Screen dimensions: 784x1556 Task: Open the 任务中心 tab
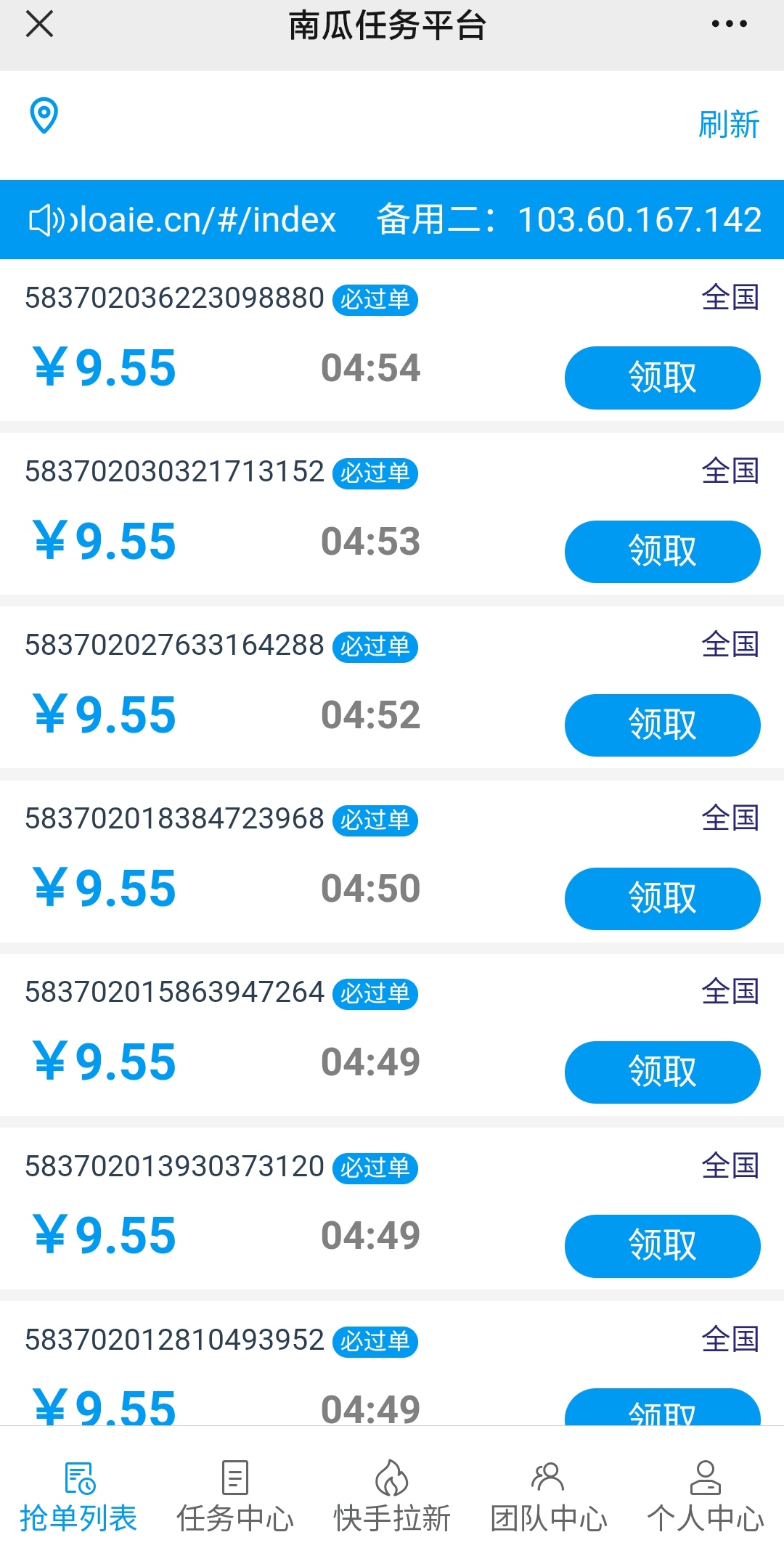click(235, 1497)
